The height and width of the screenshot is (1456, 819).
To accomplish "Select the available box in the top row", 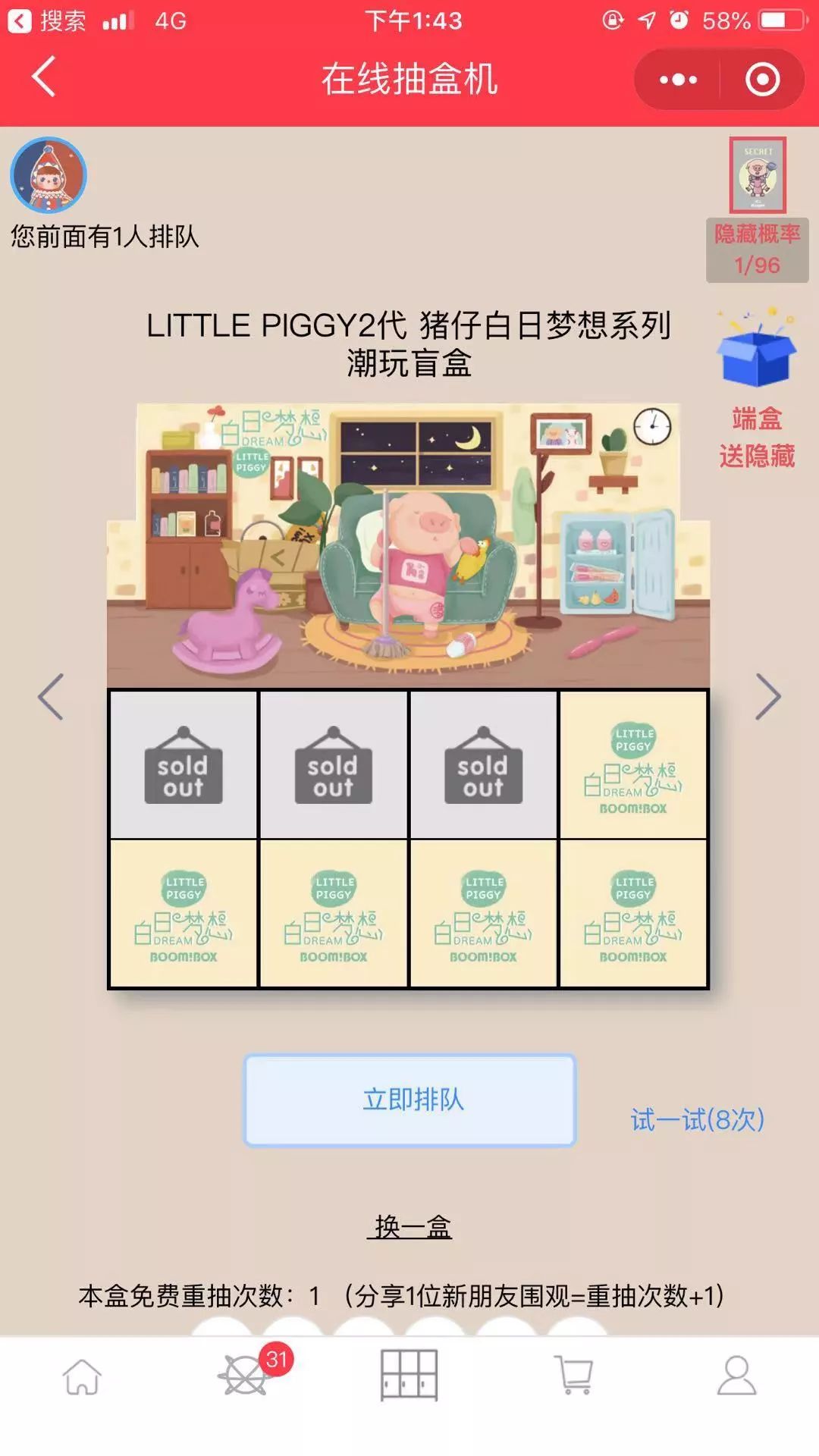I will (633, 764).
